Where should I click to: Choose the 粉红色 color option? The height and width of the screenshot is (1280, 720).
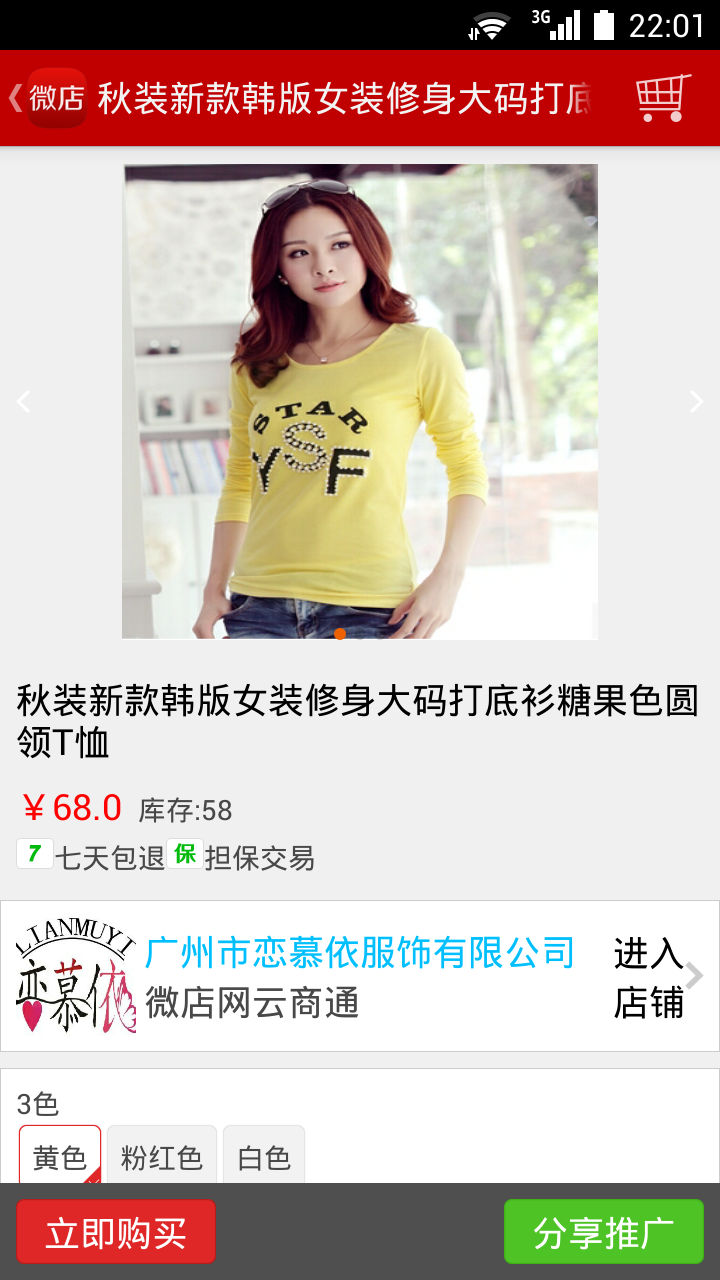161,1157
